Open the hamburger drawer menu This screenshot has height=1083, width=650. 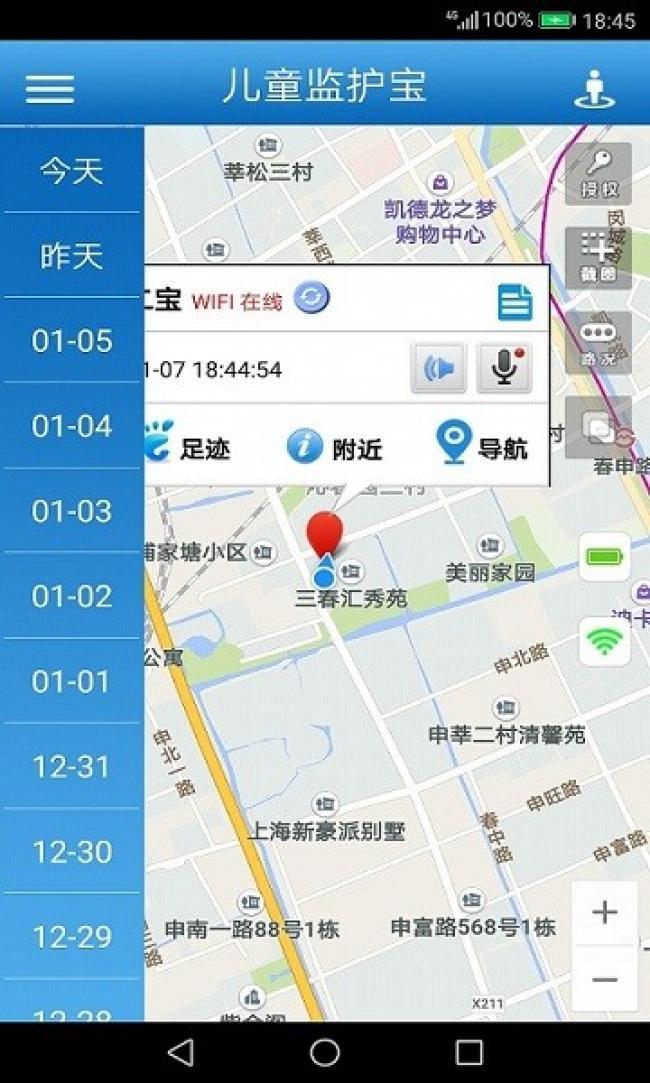point(50,88)
